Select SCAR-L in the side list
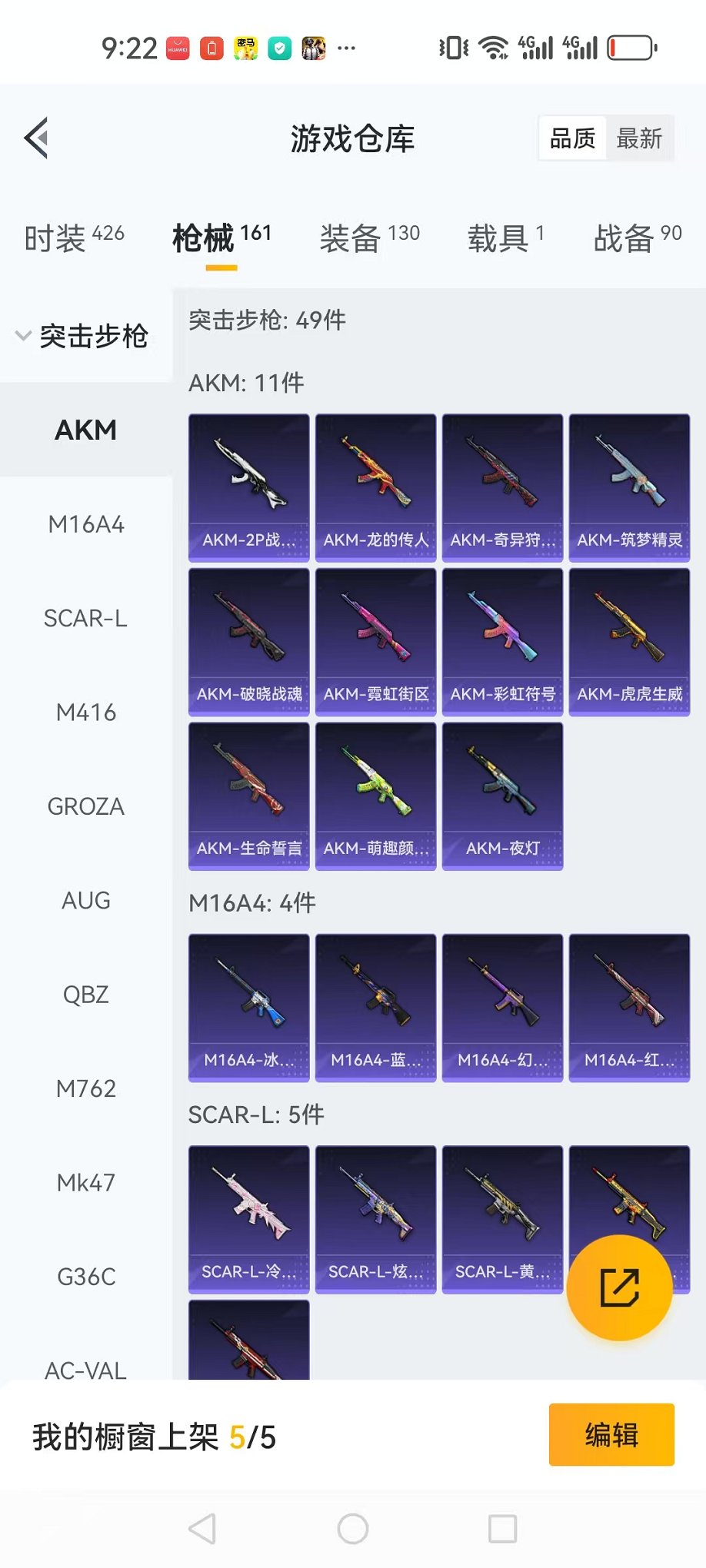The width and height of the screenshot is (706, 1568). (86, 618)
